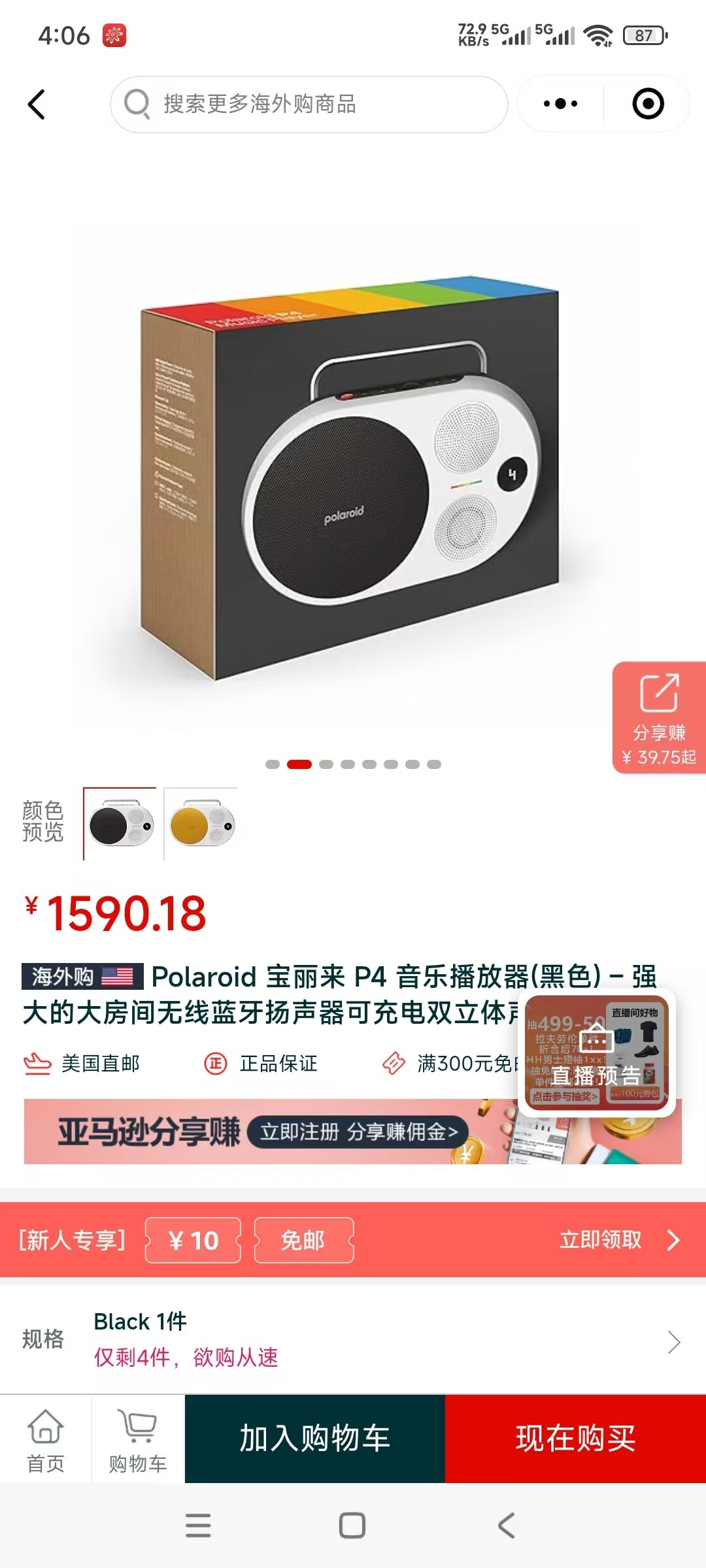The image size is (706, 1568).
Task: Claim the new-user coupon via 立即领取
Action: click(x=618, y=1240)
